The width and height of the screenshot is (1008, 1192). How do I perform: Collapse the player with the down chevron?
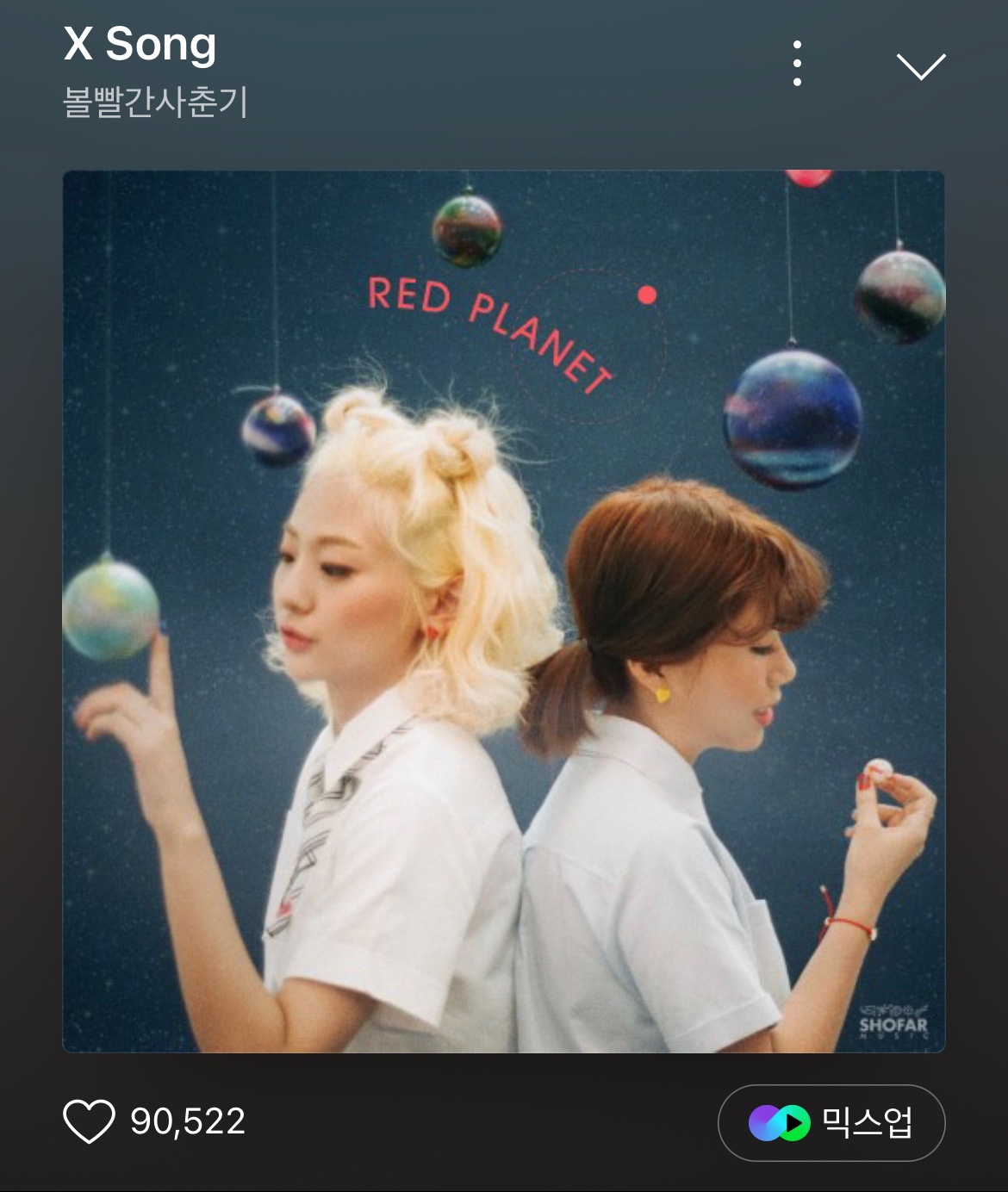920,65
